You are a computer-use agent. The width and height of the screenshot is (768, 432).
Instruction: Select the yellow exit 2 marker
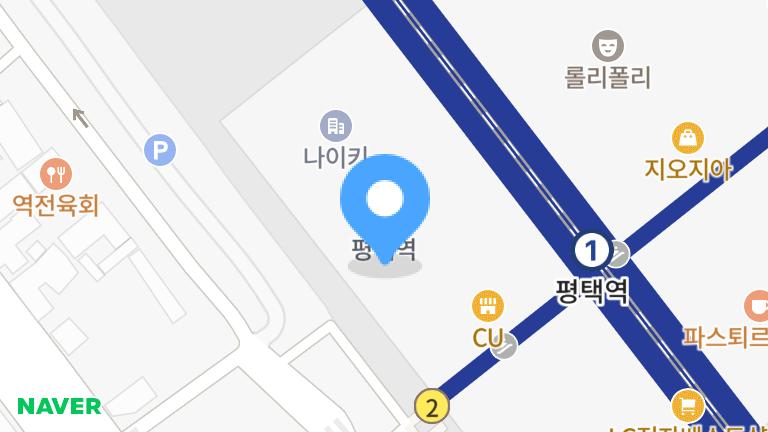click(x=432, y=407)
